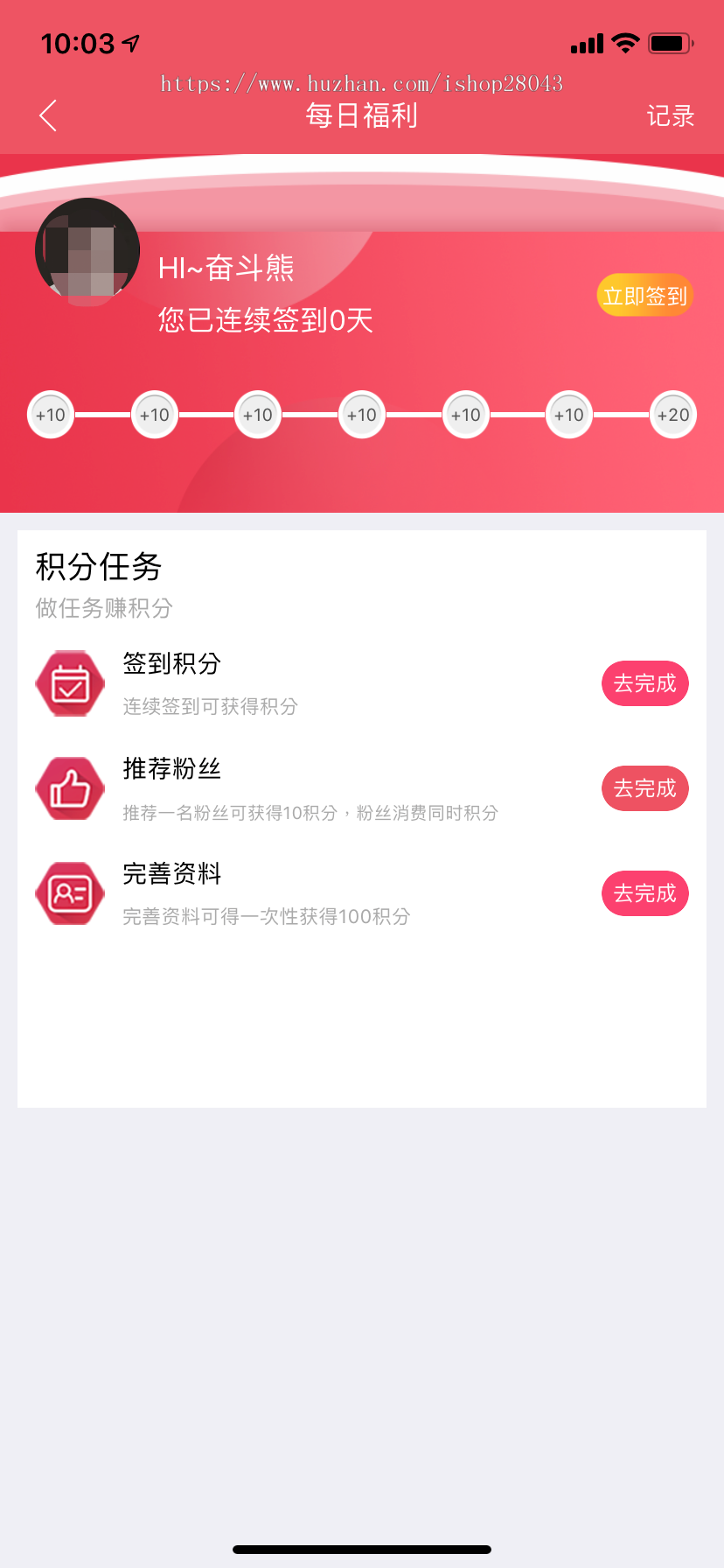Open the 记录 check-in records page
This screenshot has height=1568, width=724.
670,115
